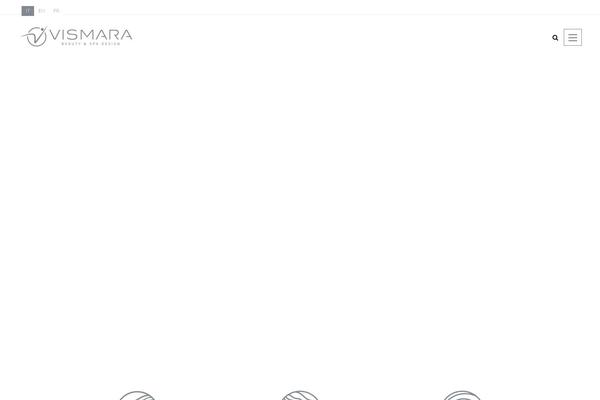Open the search magnifier icon
This screenshot has width=600, height=400.
[555, 38]
